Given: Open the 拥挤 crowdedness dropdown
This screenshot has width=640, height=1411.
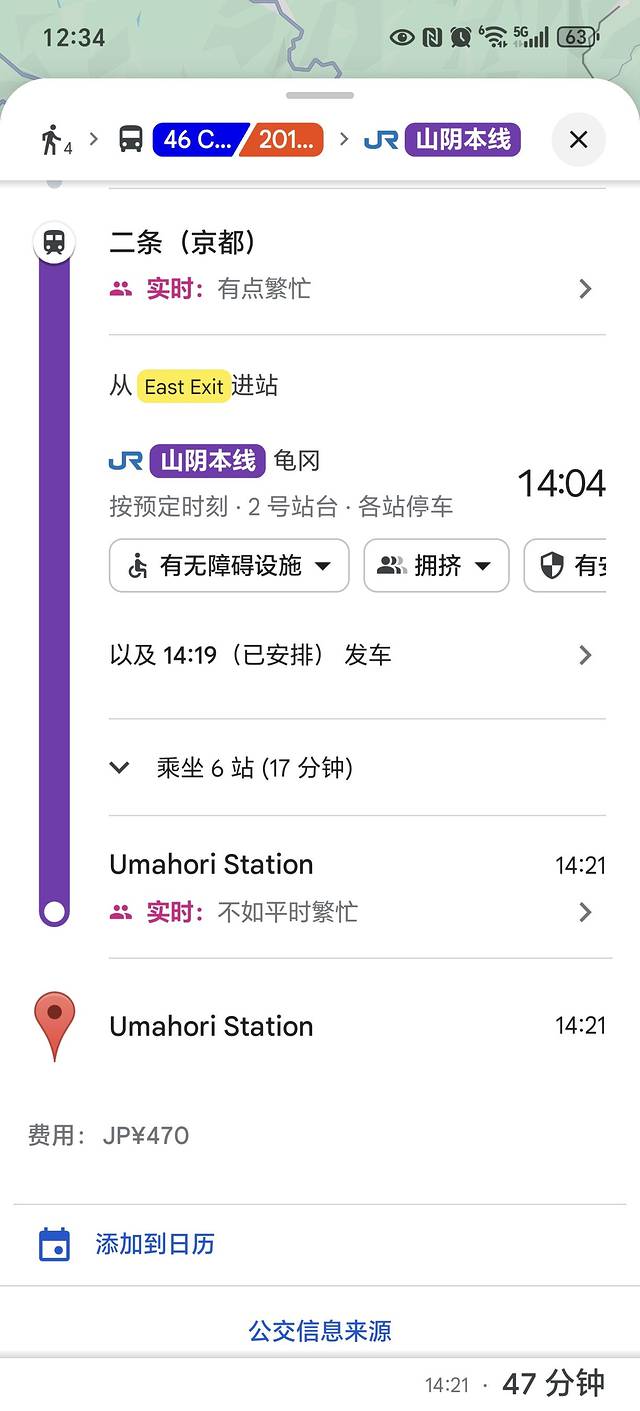Looking at the screenshot, I should coord(436,566).
